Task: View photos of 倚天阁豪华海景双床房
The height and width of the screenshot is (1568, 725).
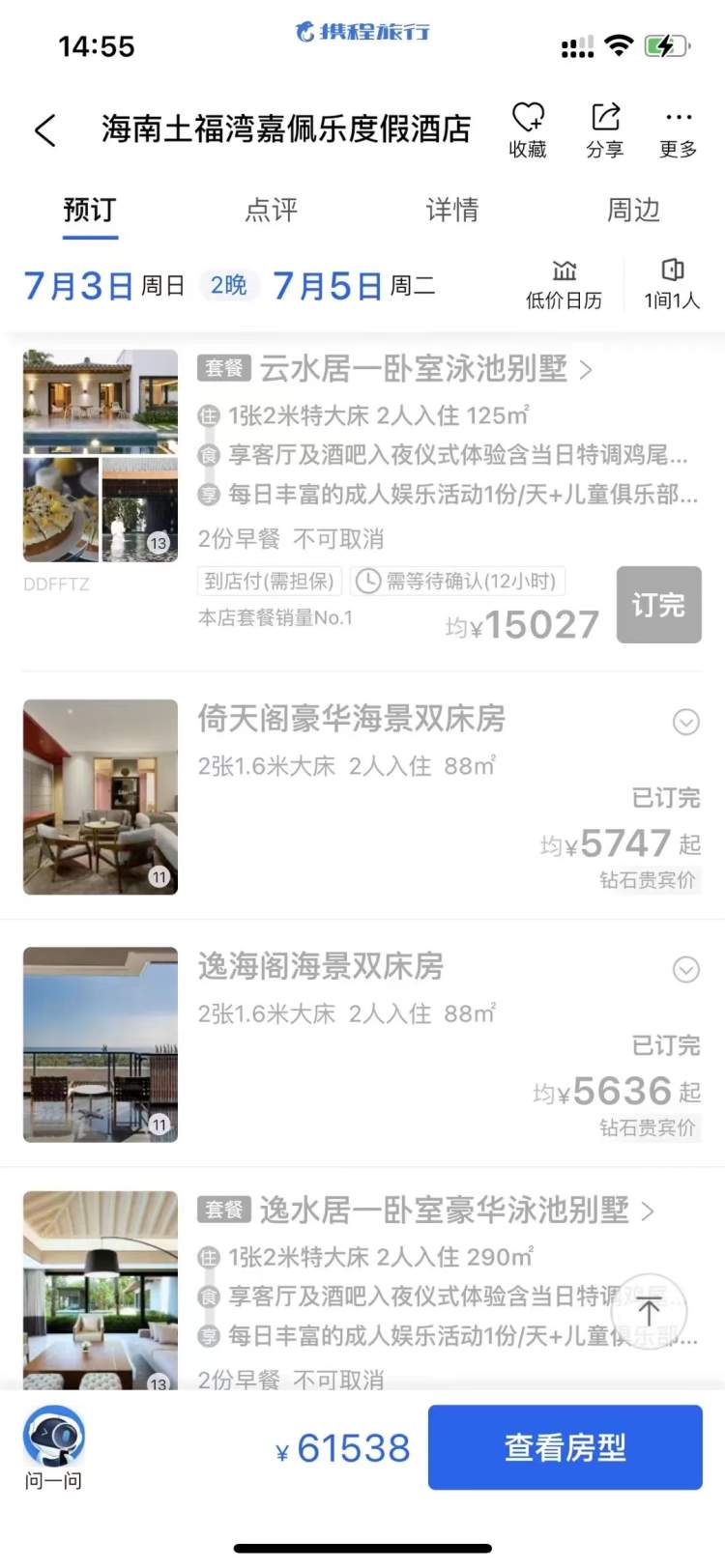Action: point(101,797)
